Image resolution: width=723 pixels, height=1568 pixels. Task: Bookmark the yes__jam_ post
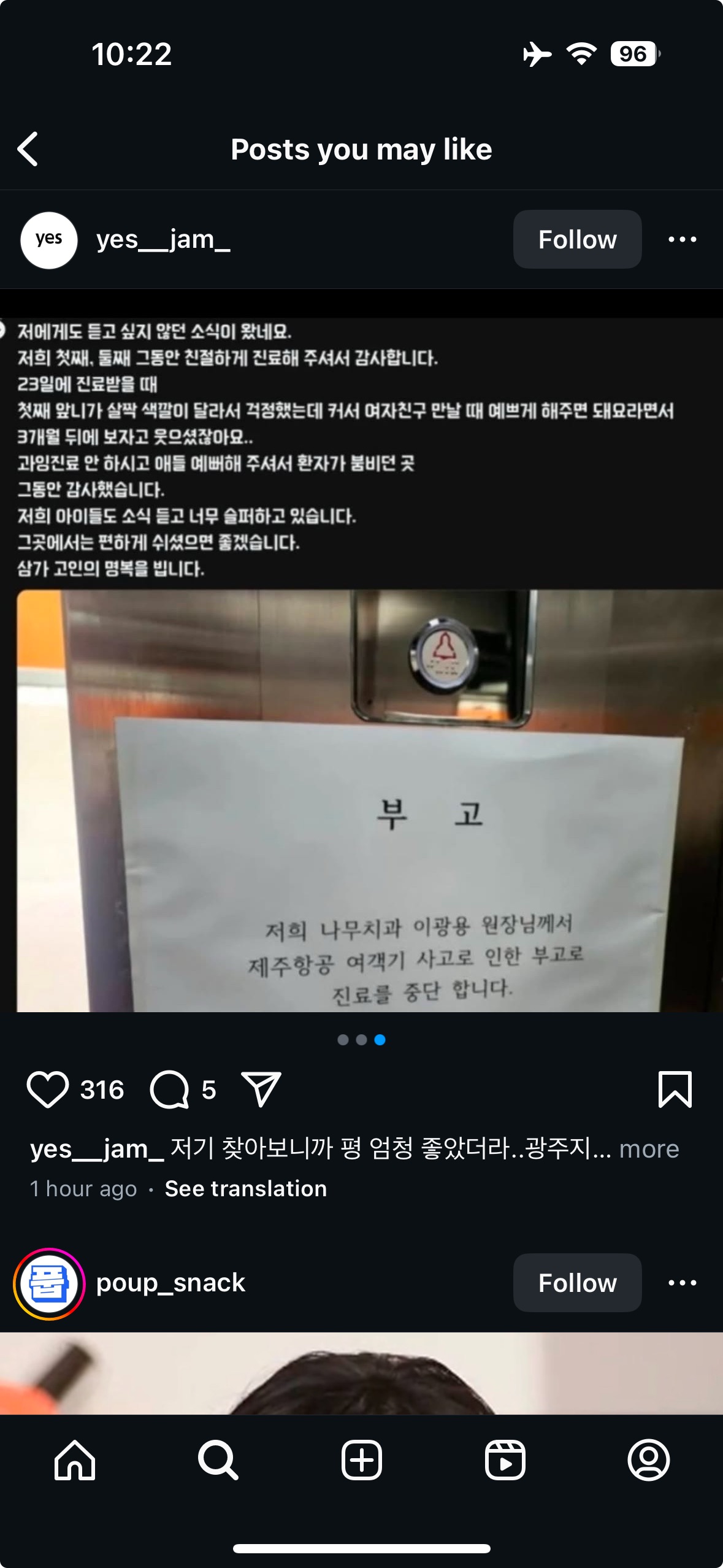(675, 1090)
